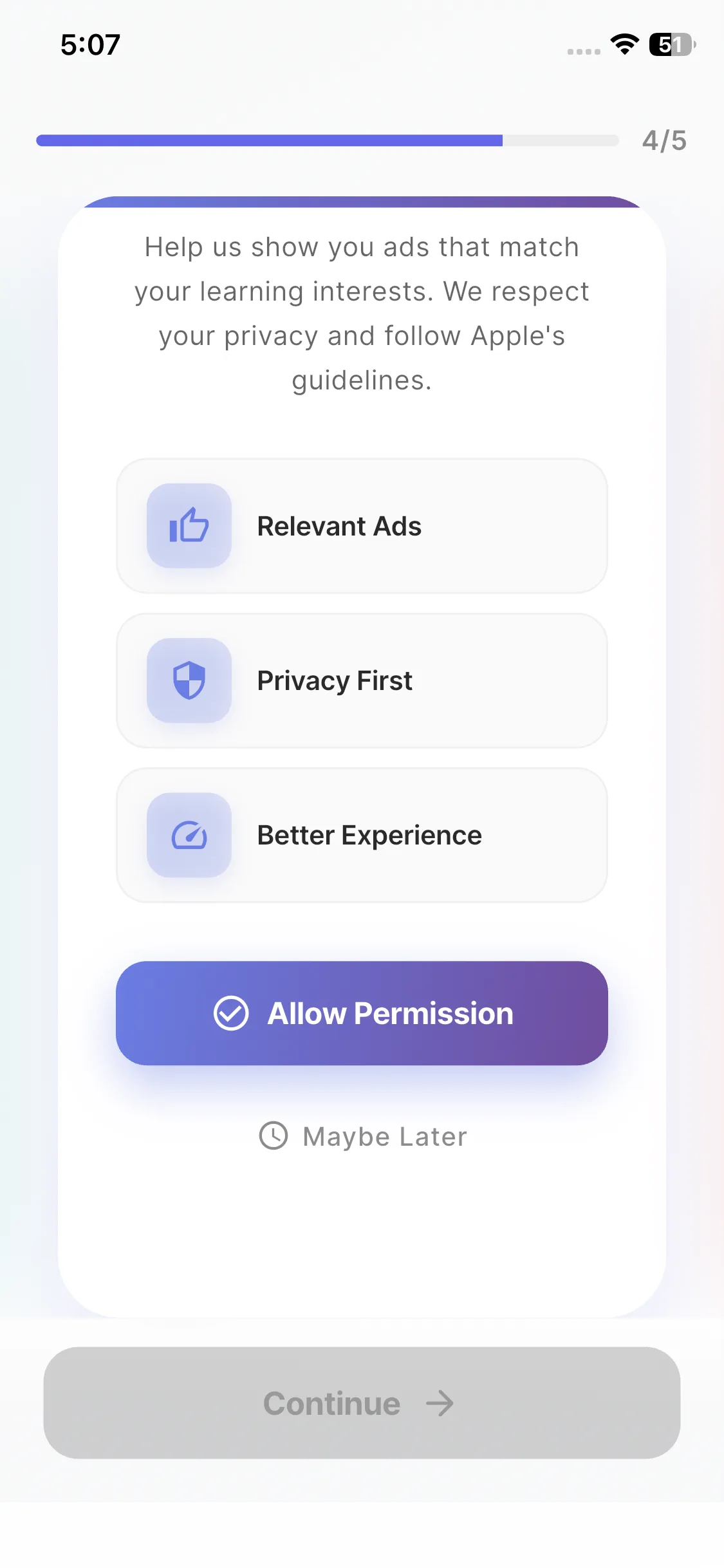
Task: Tap the Allow Permission button
Action: (x=362, y=1013)
